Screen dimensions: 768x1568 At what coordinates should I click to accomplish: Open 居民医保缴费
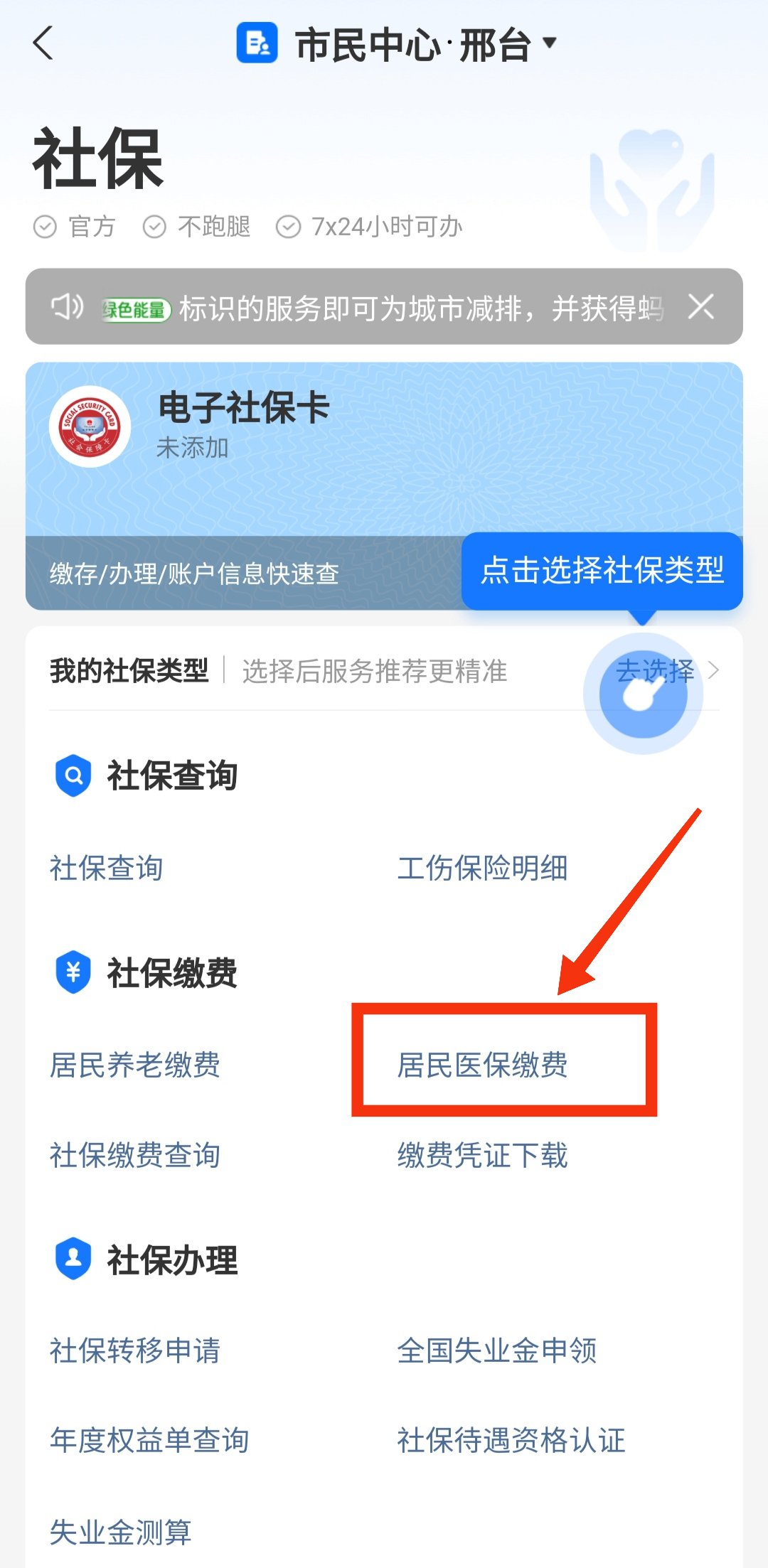tap(482, 1065)
